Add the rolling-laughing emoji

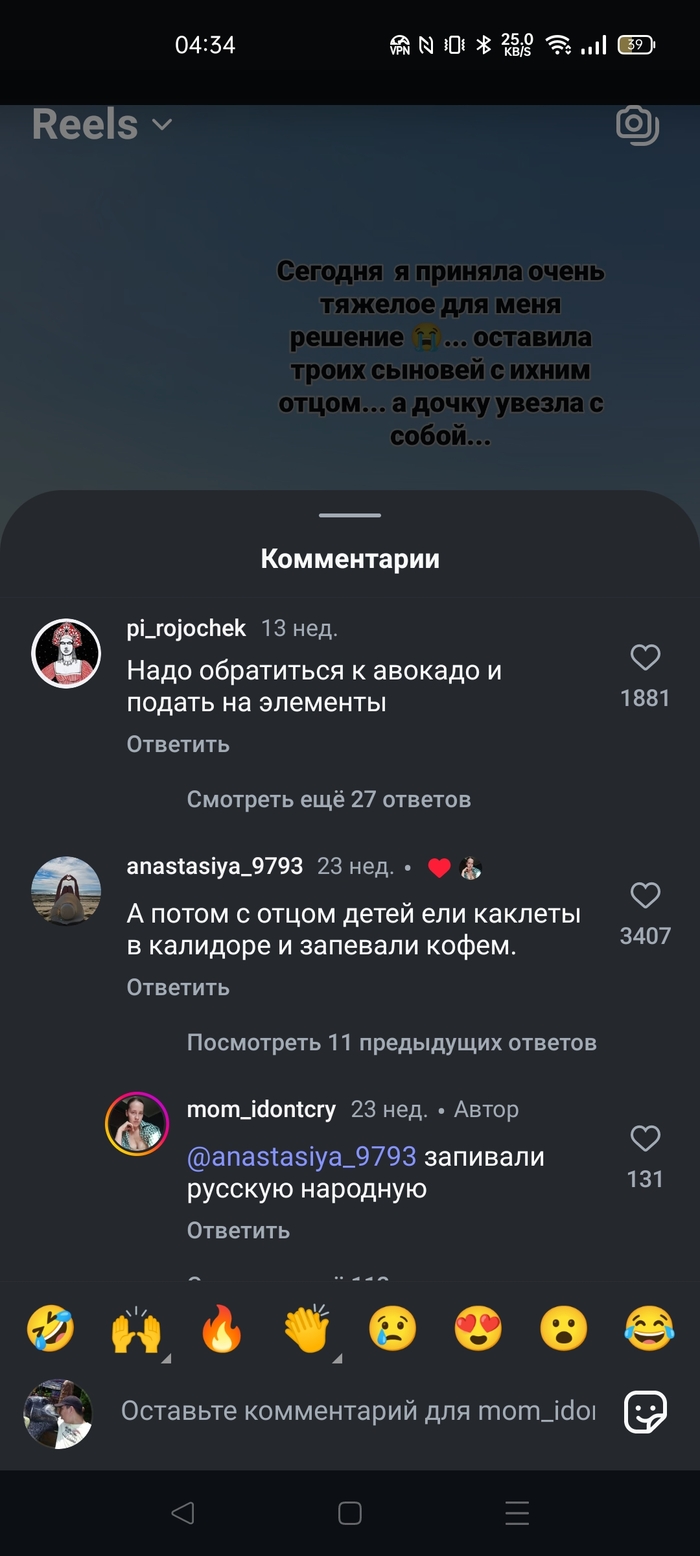pyautogui.click(x=50, y=1331)
